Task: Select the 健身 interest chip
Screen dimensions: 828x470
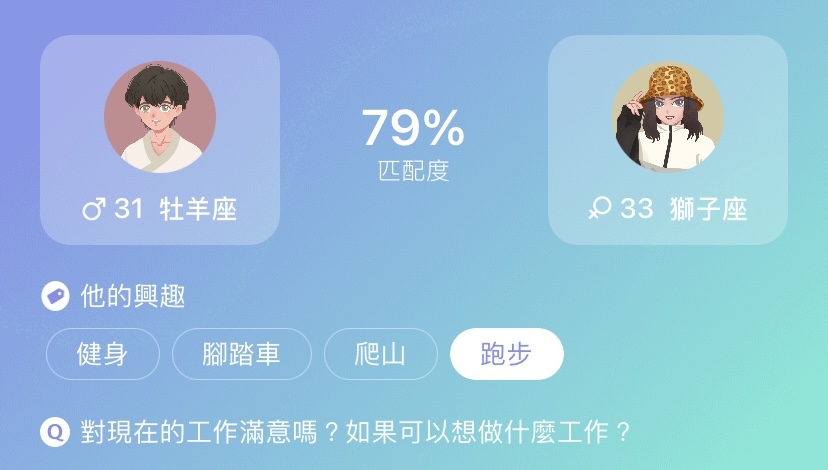Action: (x=102, y=354)
